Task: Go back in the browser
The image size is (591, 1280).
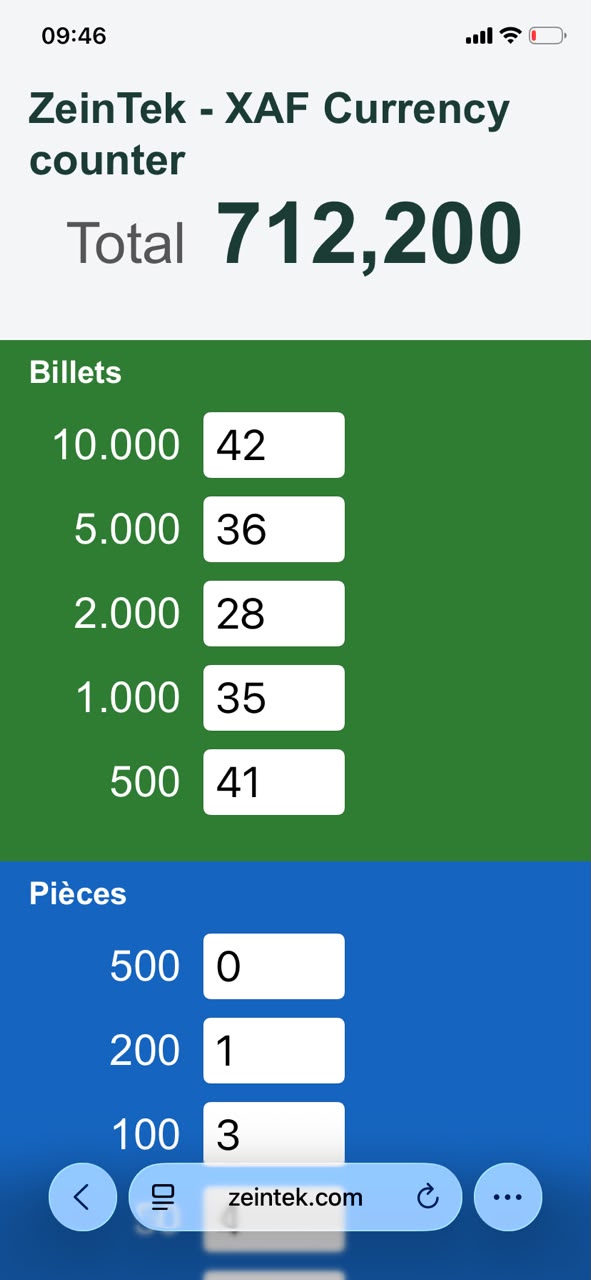Action: pos(83,1197)
